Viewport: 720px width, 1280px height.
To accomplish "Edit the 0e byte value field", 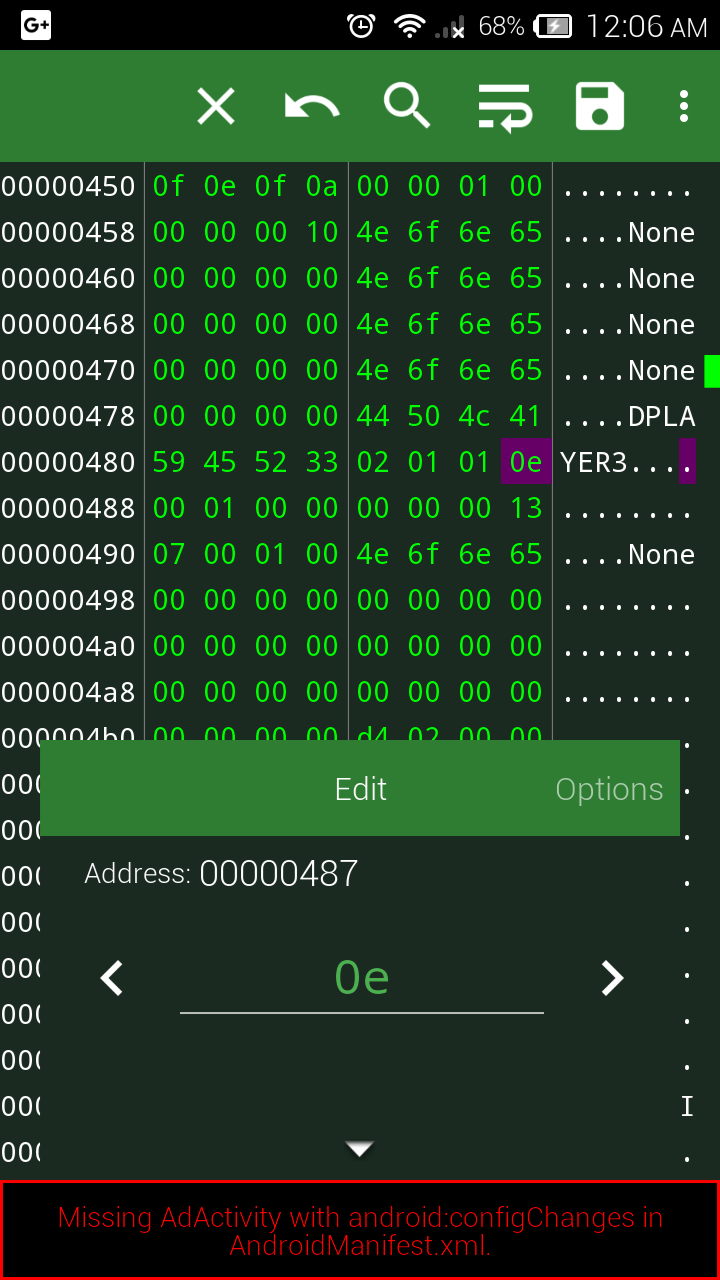I will [362, 978].
